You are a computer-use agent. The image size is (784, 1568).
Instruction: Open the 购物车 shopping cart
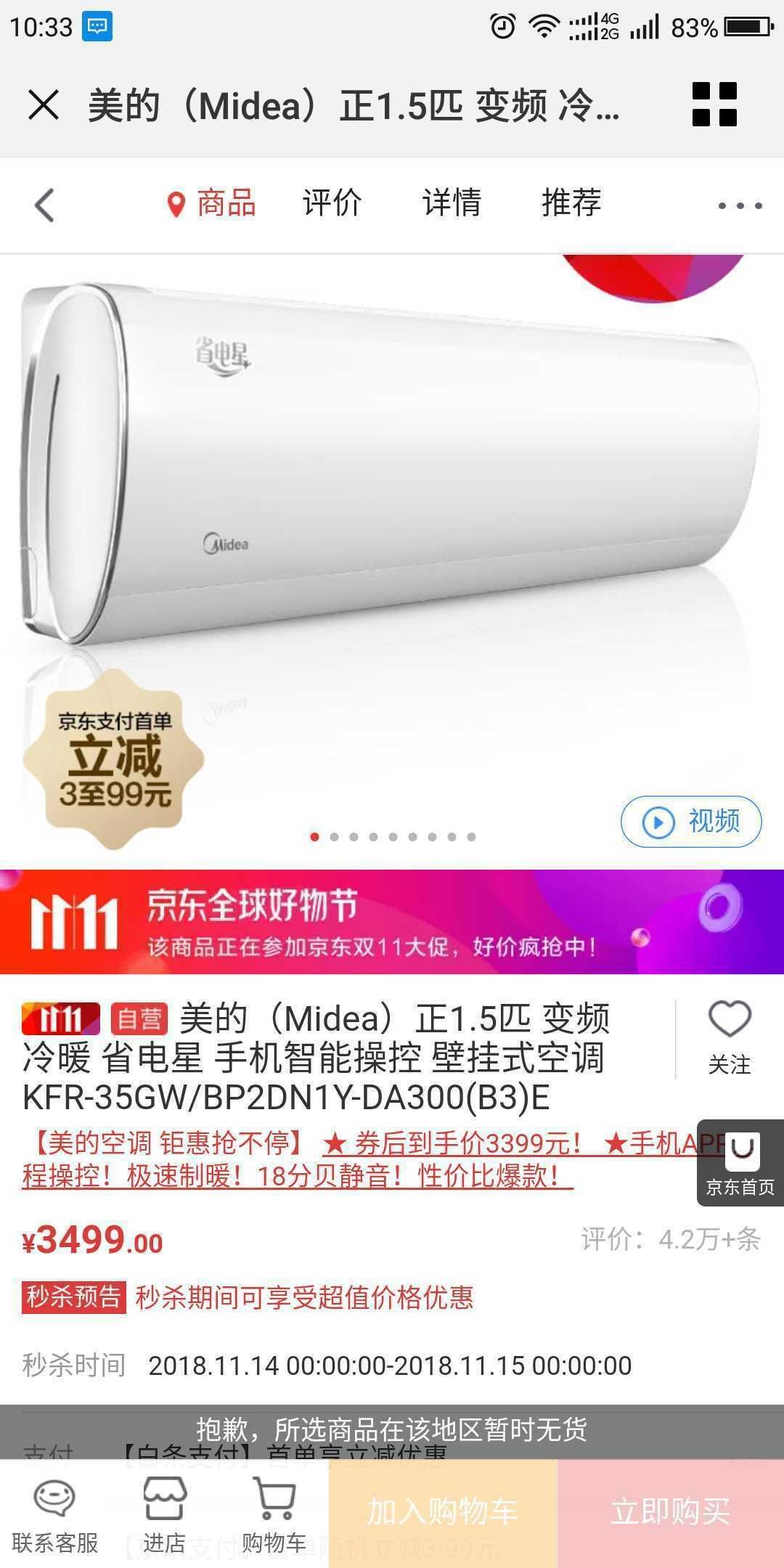point(274,1515)
